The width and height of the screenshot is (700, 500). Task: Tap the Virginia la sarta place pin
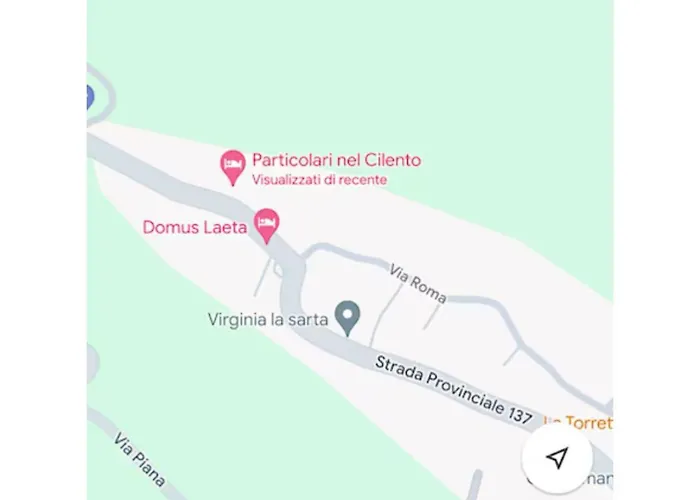pyautogui.click(x=347, y=316)
